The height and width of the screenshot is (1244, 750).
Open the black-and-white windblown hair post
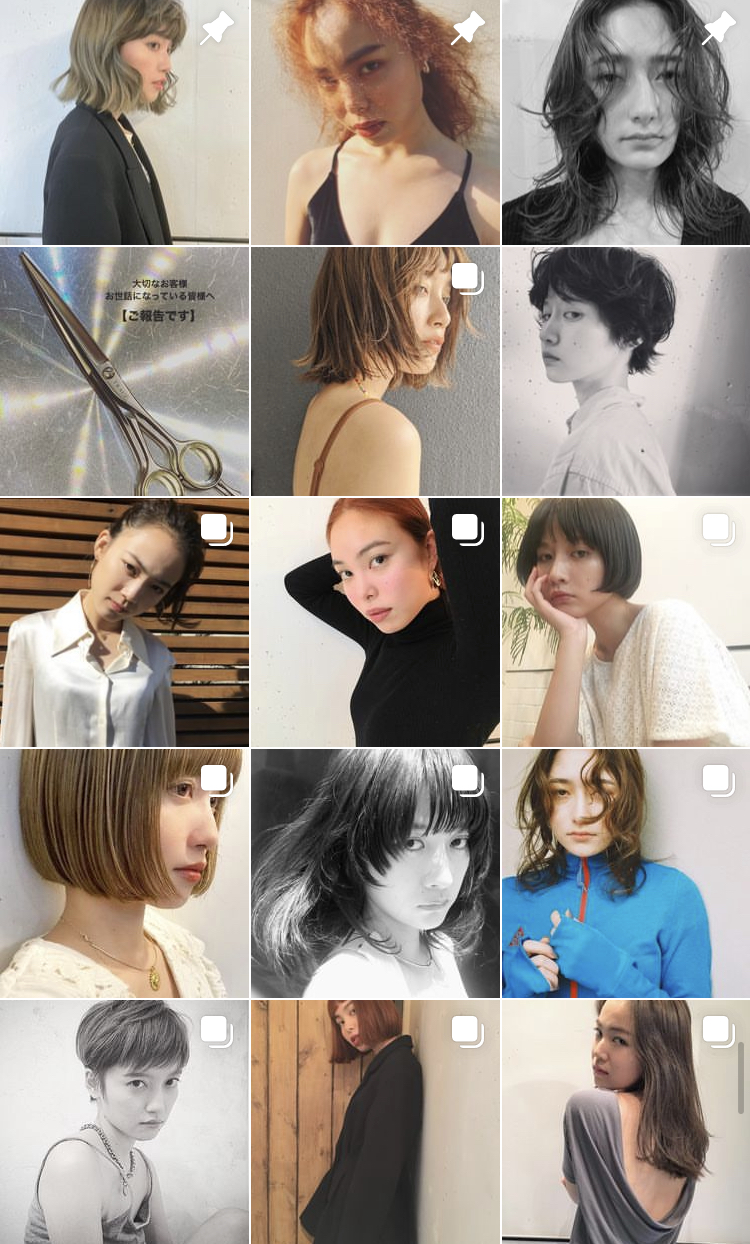pyautogui.click(x=375, y=873)
